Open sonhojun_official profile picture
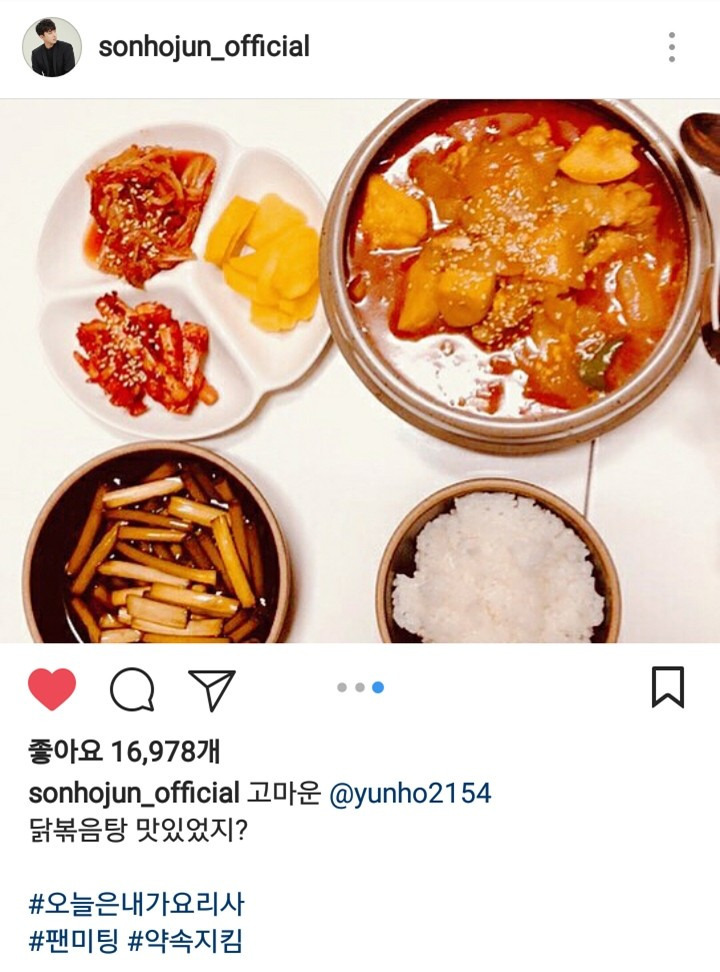Viewport: 720px width, 972px height. click(51, 47)
